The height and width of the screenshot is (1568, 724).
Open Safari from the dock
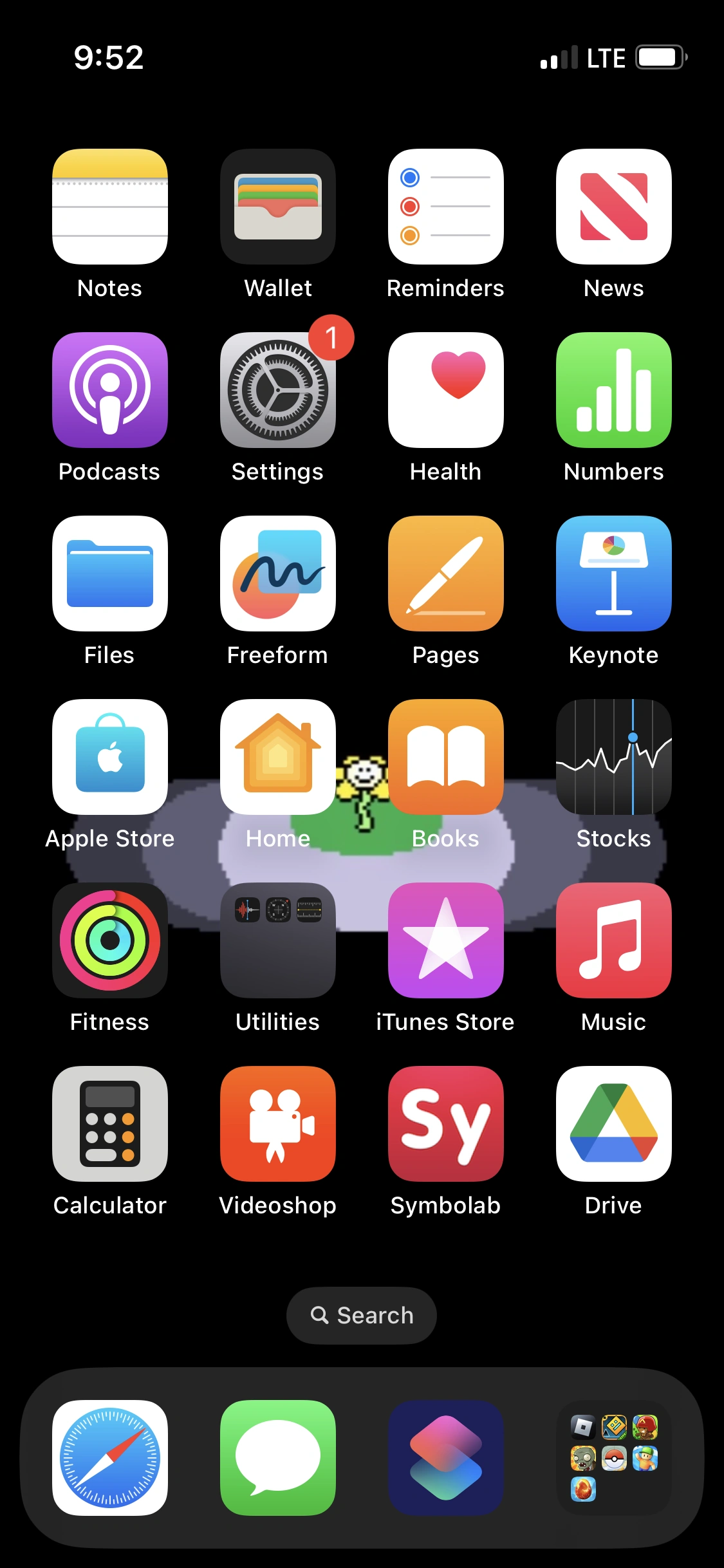click(110, 1458)
